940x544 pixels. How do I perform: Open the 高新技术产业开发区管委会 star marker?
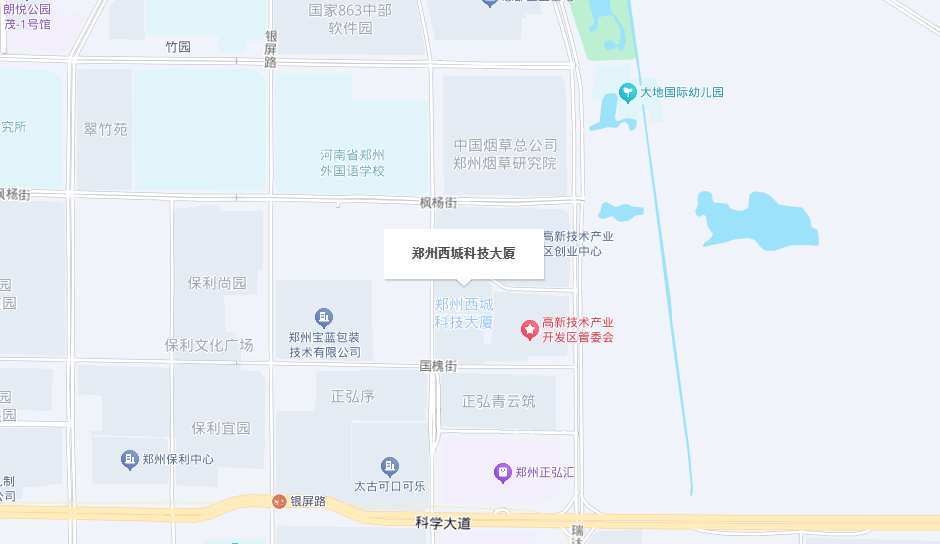530,329
